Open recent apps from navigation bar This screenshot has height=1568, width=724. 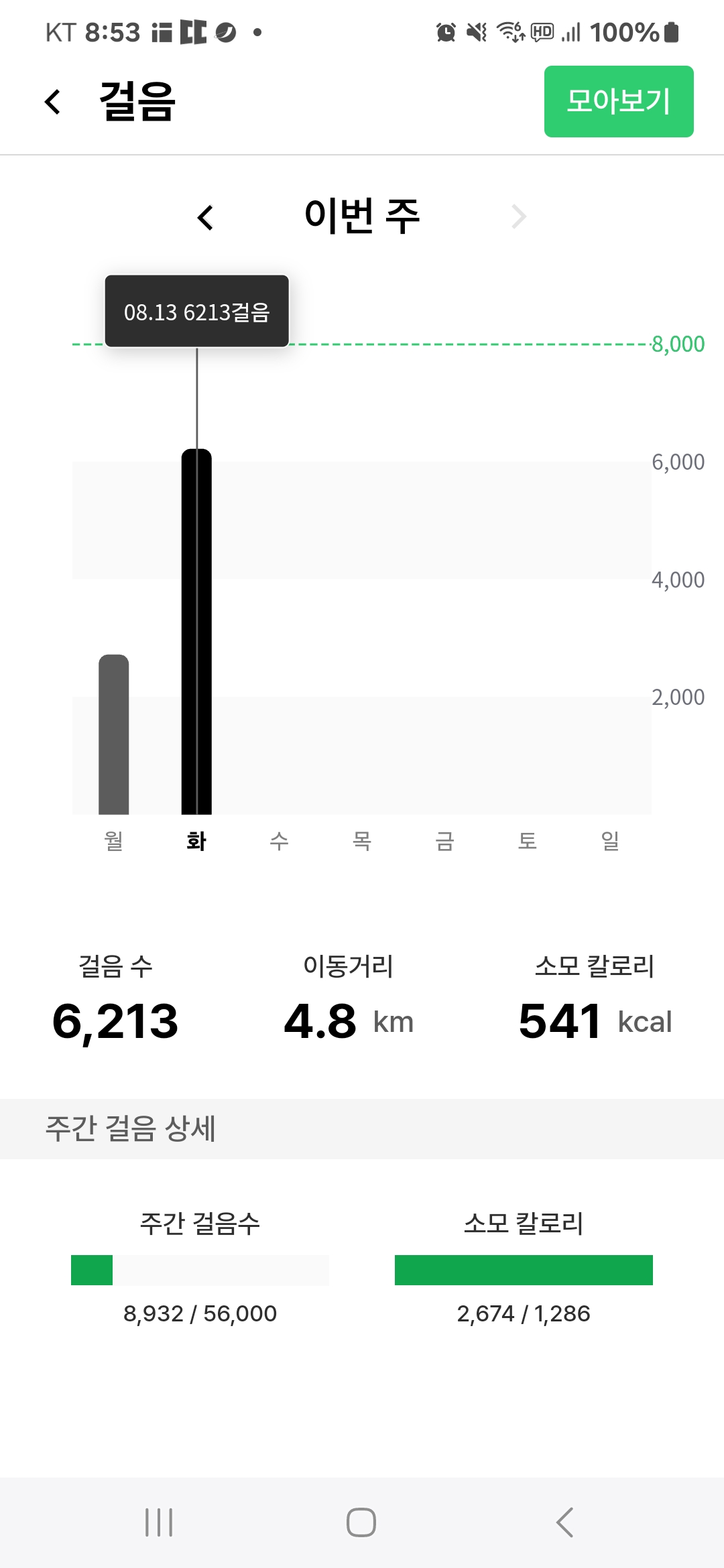159,1522
